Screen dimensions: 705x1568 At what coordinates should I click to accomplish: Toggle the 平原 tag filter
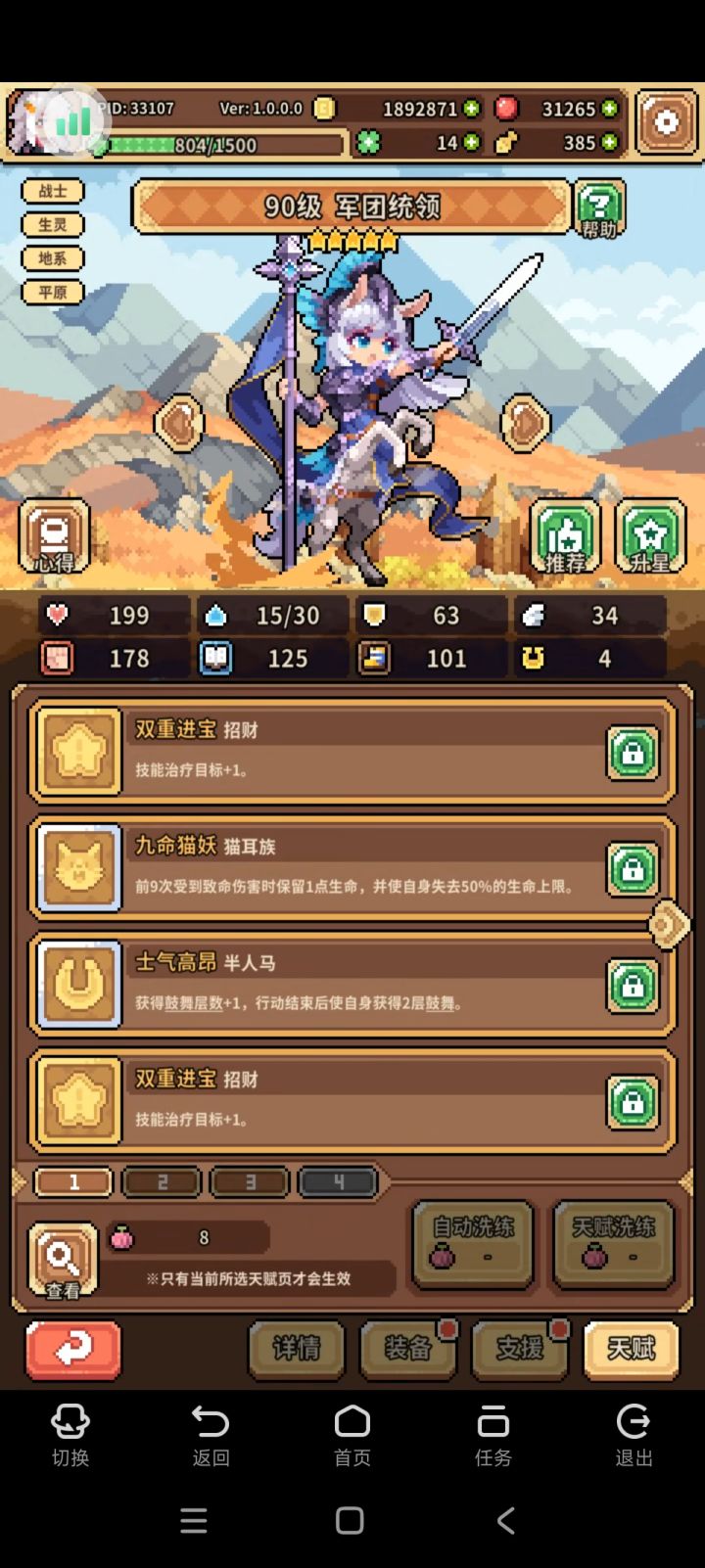click(52, 292)
